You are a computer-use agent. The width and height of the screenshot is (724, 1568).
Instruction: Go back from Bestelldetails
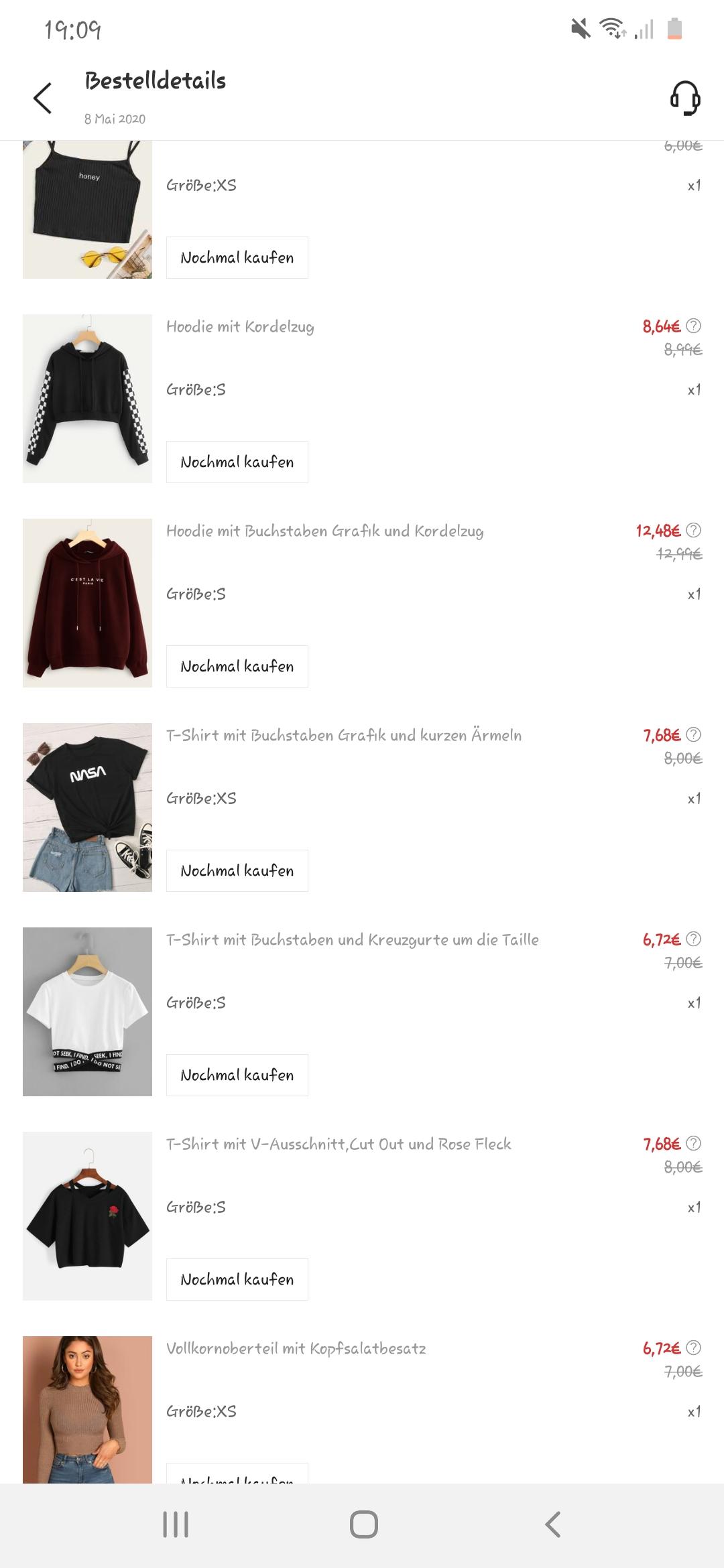pos(42,99)
